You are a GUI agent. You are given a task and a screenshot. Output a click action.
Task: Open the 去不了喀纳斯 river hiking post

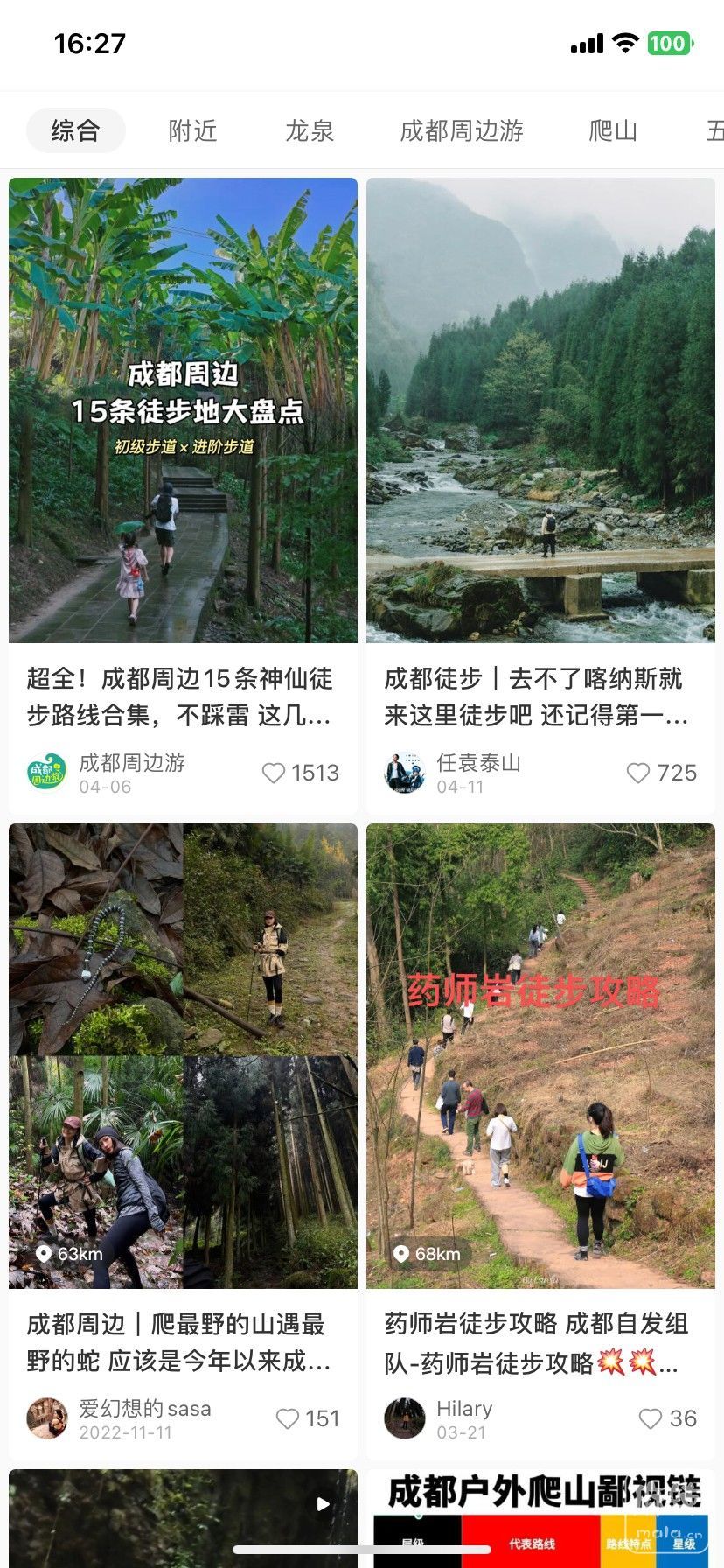click(x=540, y=411)
